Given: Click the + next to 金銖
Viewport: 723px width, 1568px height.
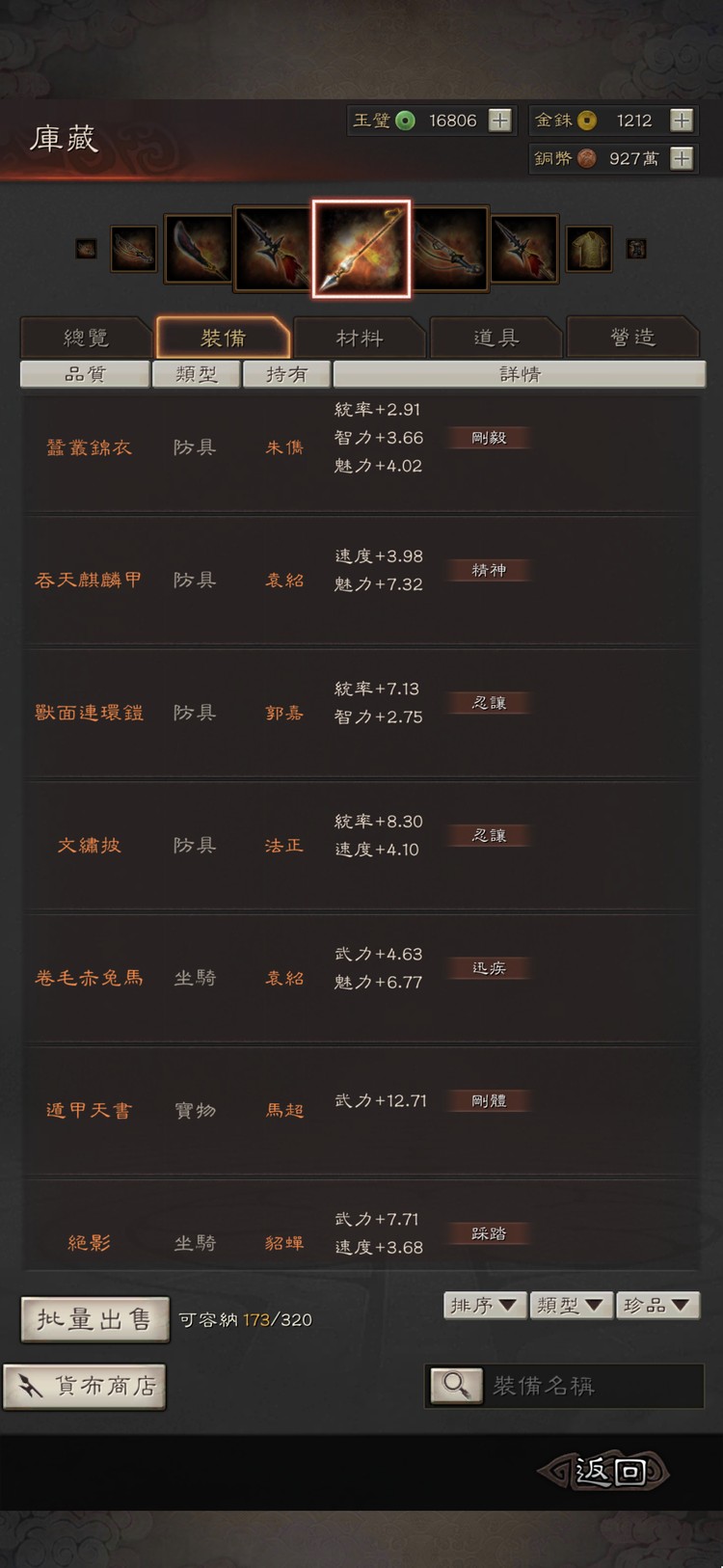Looking at the screenshot, I should [683, 121].
